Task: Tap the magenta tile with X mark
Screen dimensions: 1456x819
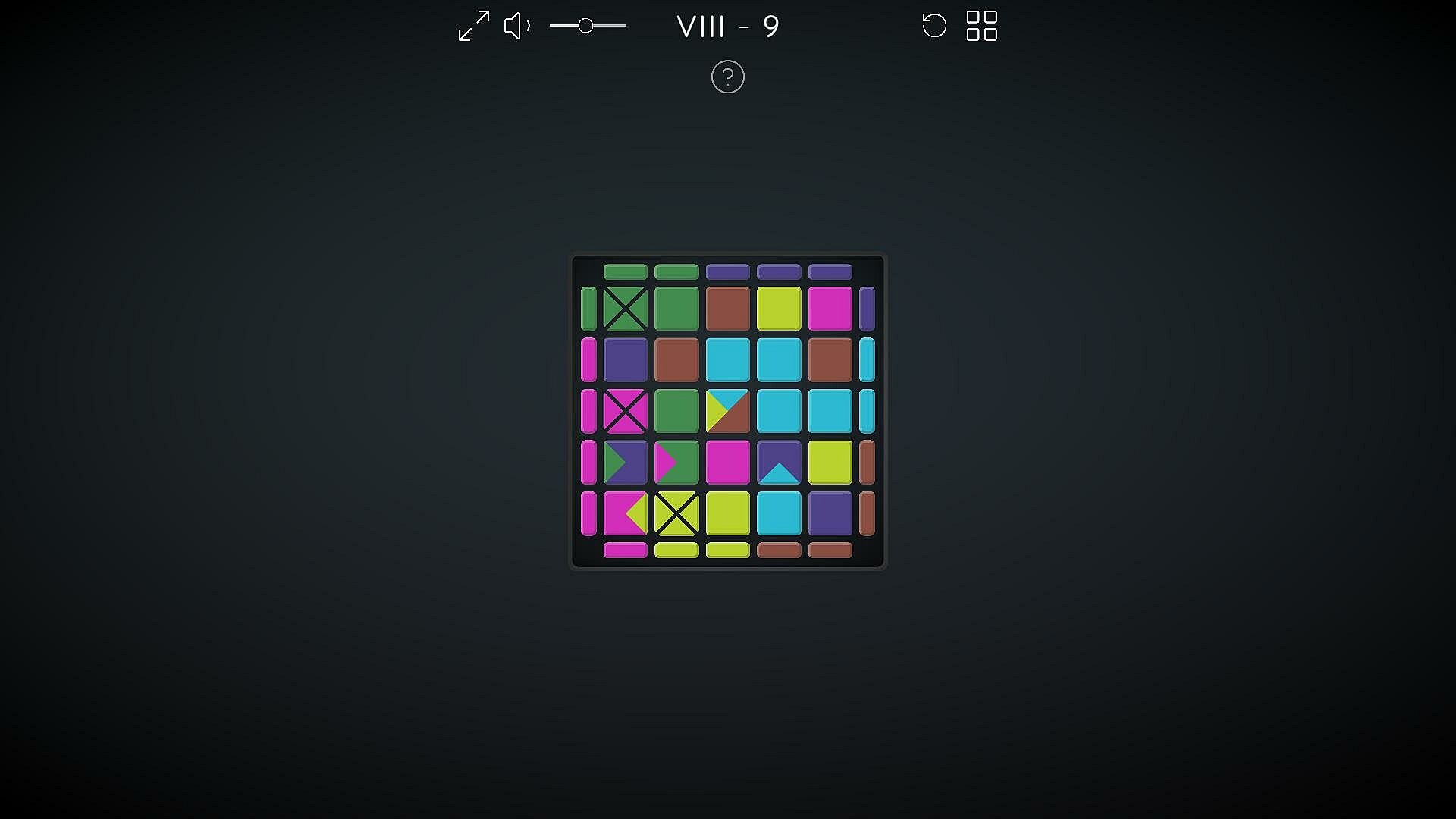Action: pyautogui.click(x=625, y=411)
